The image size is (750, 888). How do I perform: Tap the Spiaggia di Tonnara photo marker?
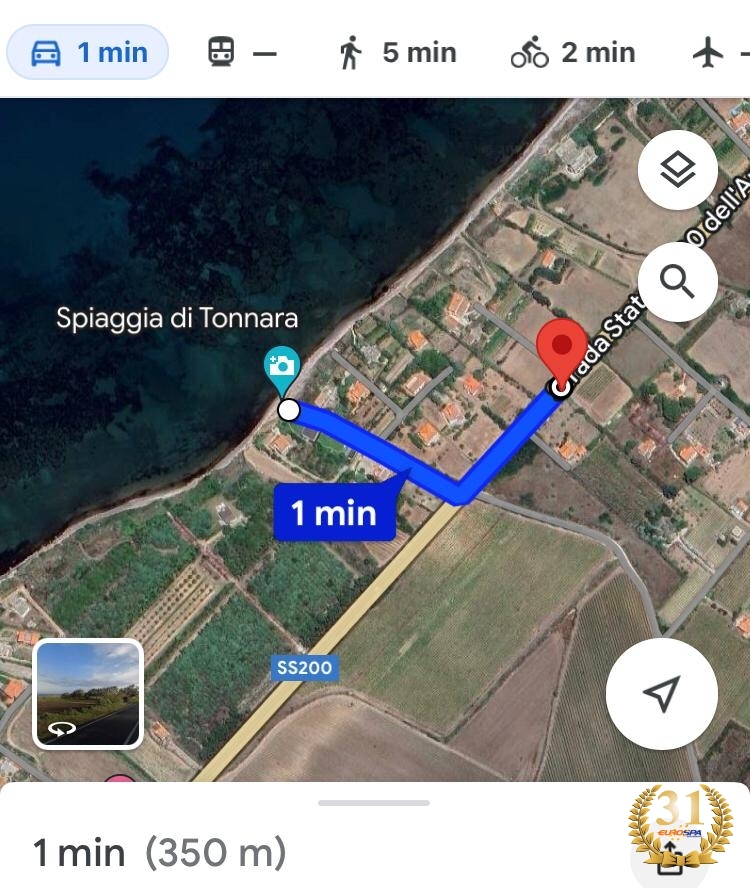(282, 367)
